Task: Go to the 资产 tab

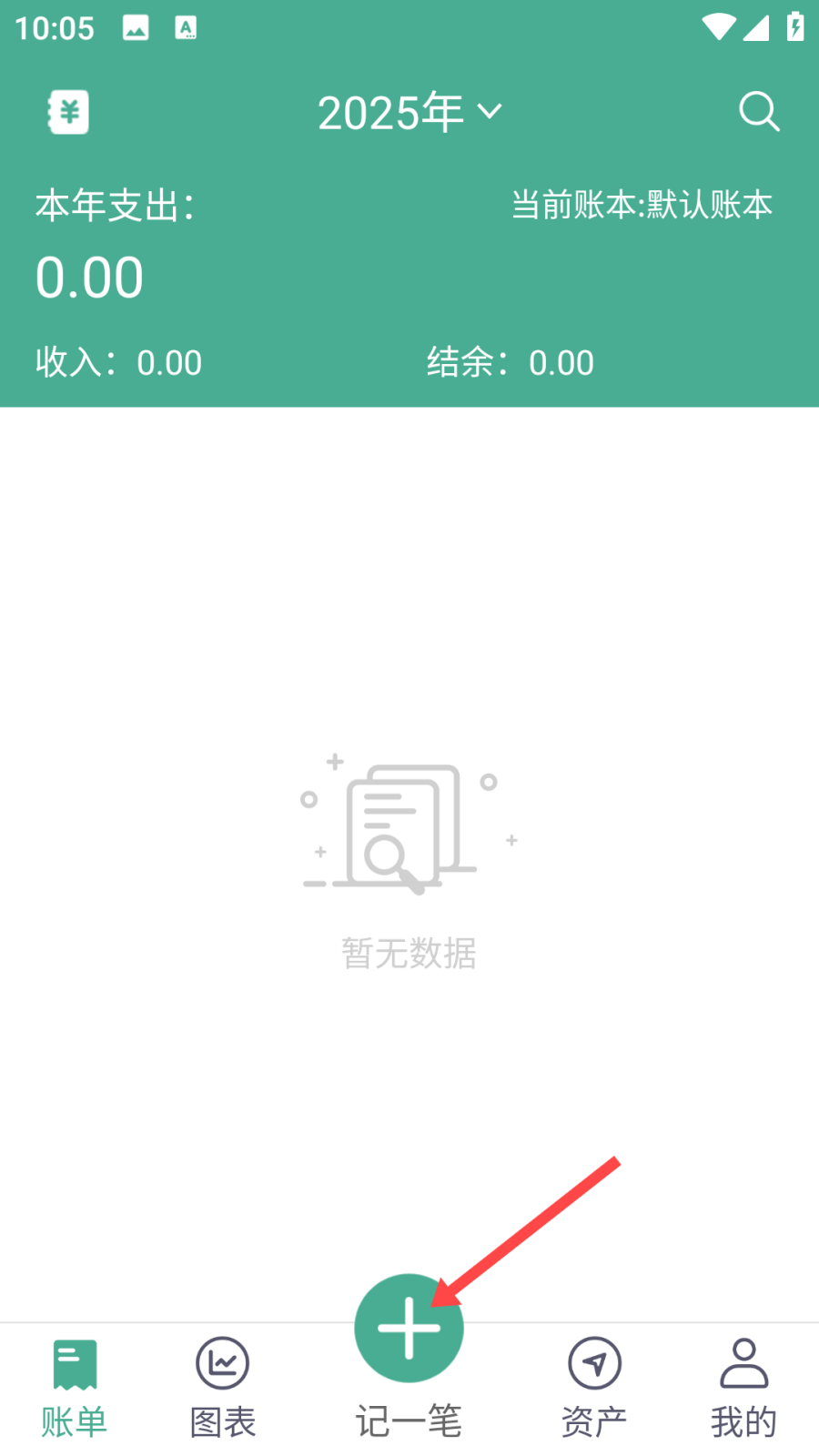Action: 594,1389
